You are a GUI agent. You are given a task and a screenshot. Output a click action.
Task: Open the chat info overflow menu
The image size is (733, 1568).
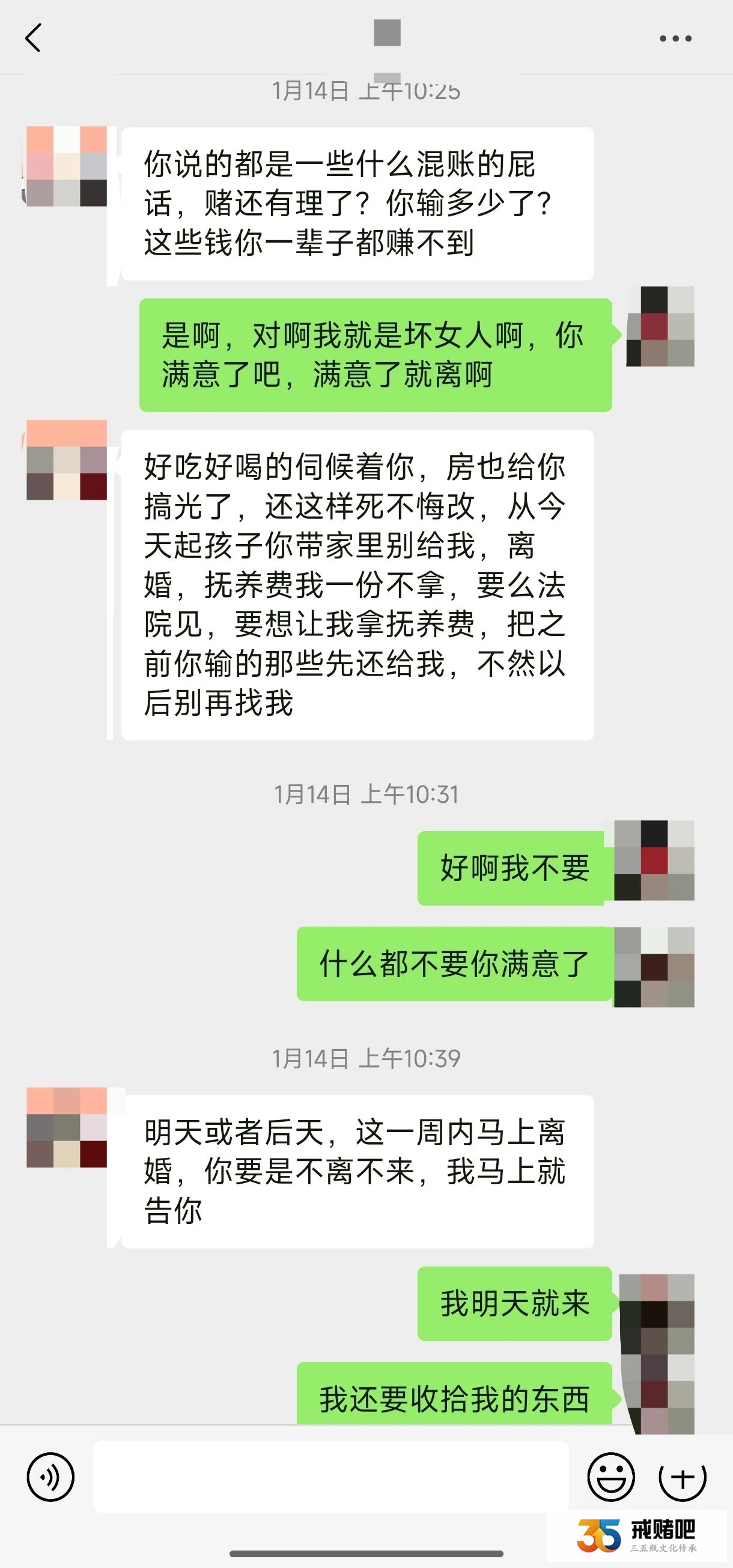[x=675, y=38]
